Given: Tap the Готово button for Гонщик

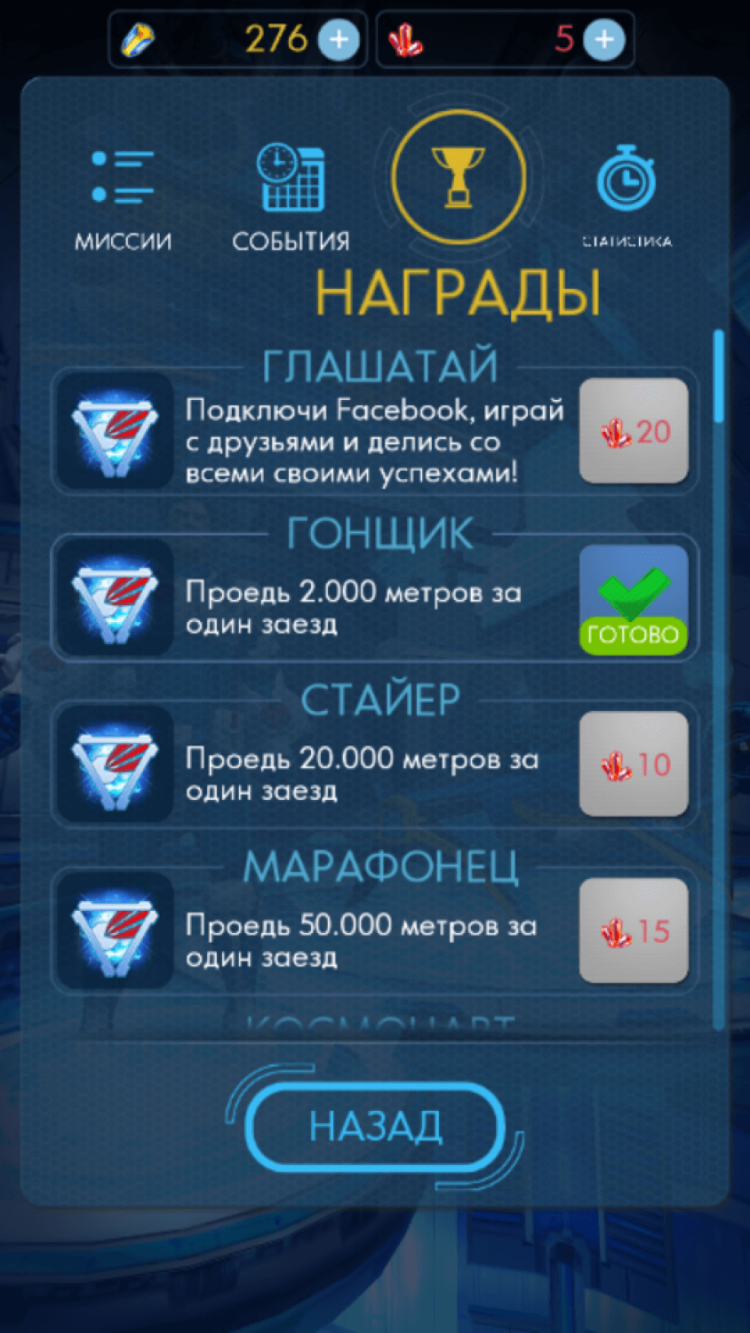Looking at the screenshot, I should 634,598.
